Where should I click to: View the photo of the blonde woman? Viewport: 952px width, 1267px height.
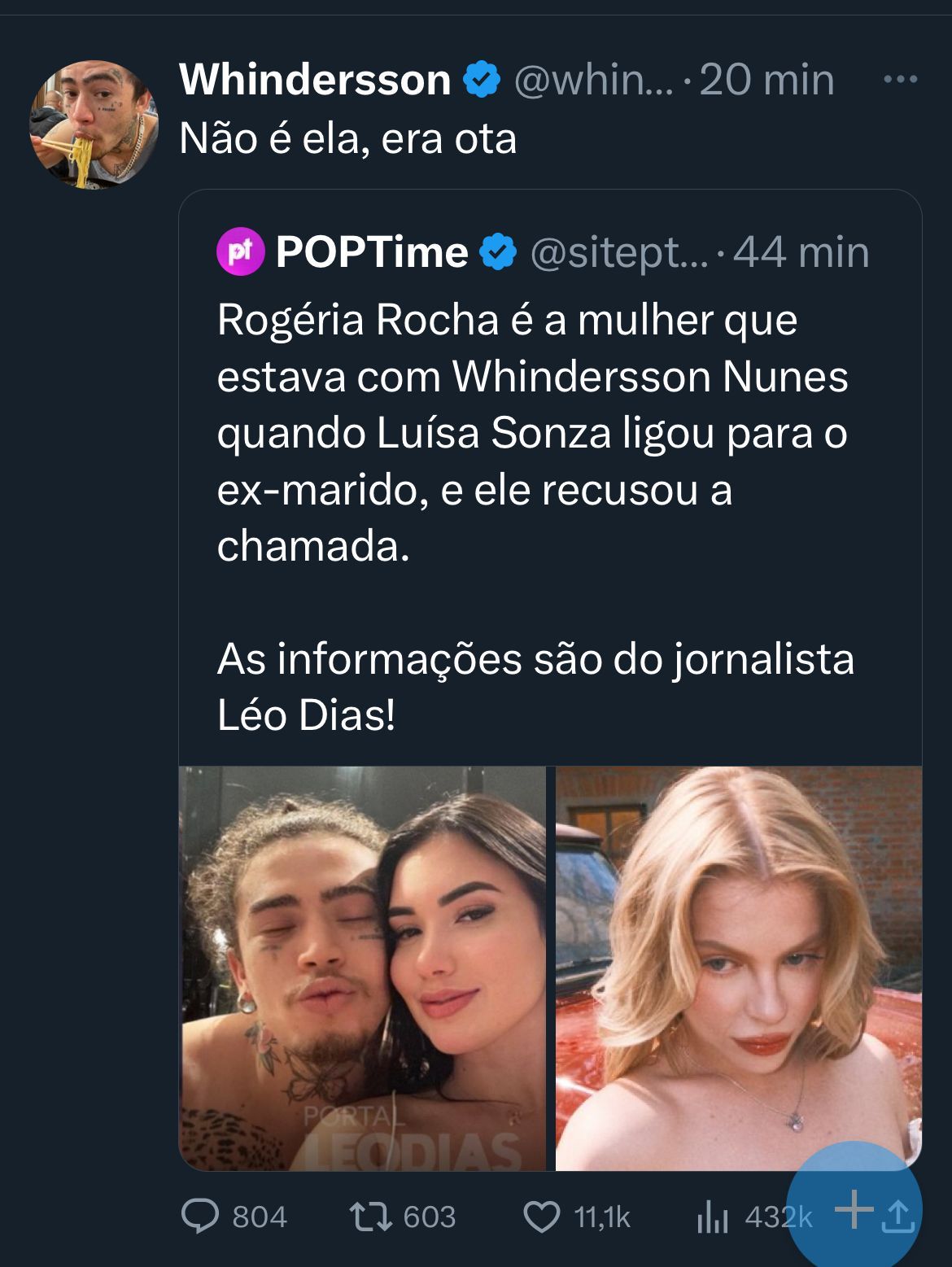click(738, 968)
